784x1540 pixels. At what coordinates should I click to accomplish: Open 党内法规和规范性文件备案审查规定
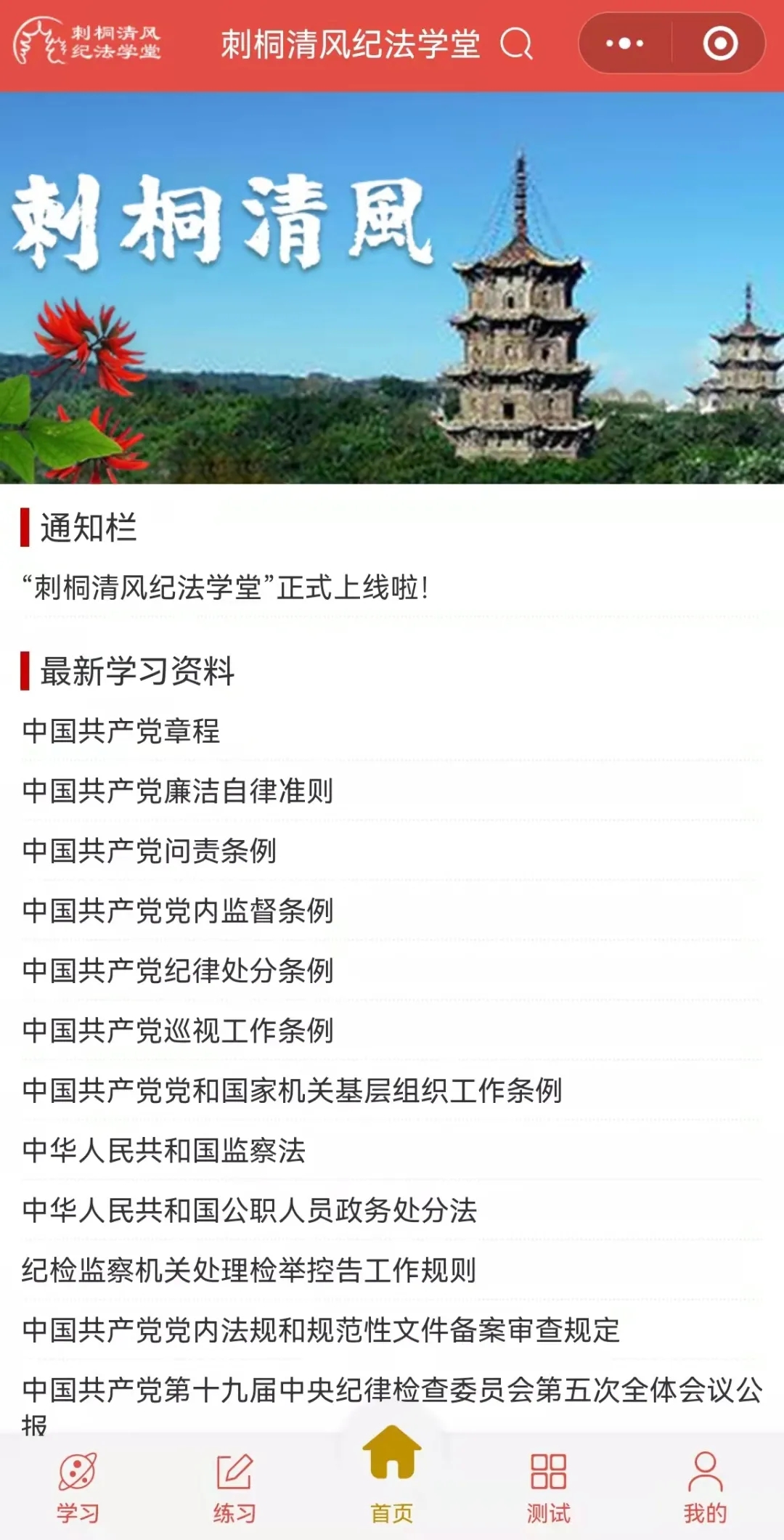pyautogui.click(x=320, y=1329)
